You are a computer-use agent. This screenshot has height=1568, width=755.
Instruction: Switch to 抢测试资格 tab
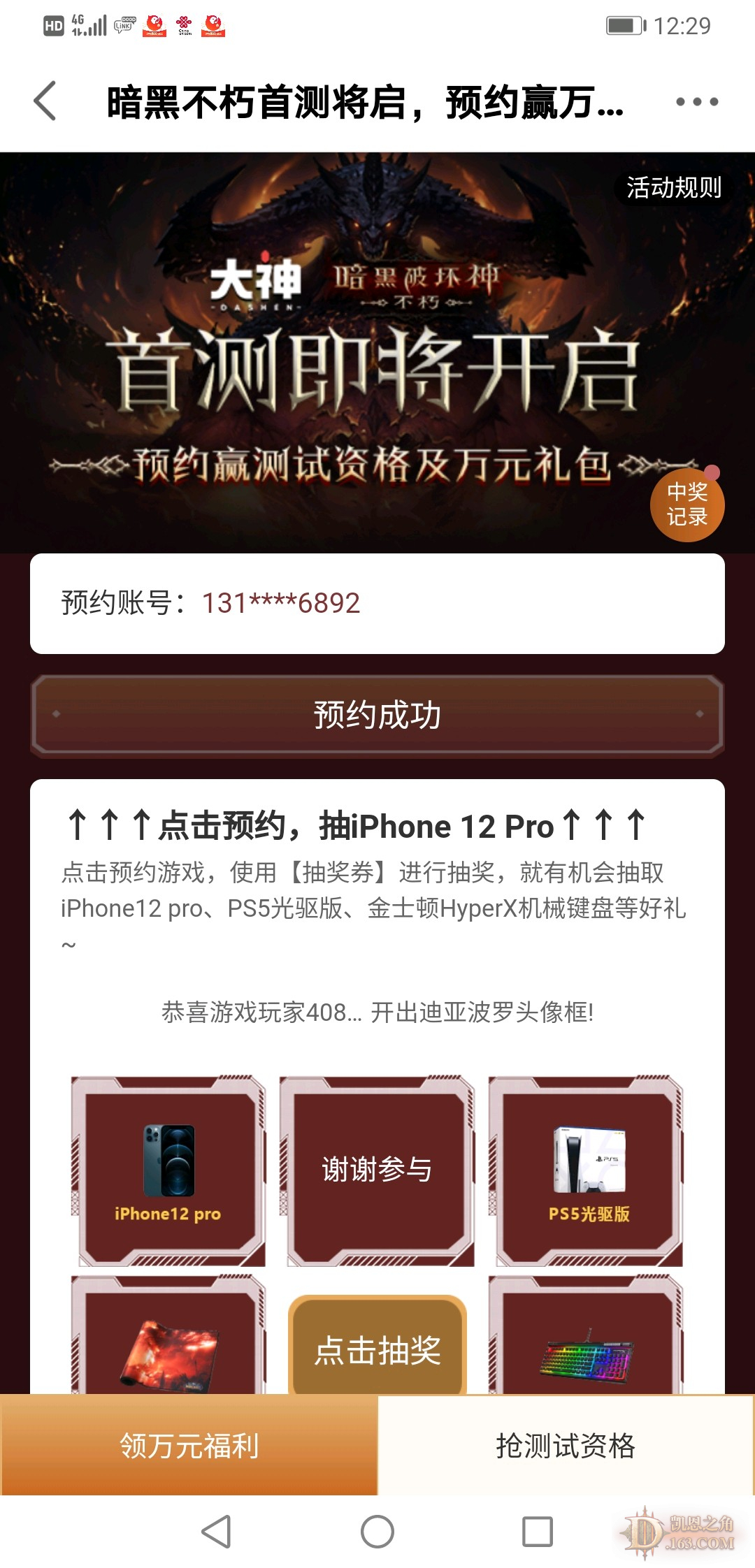[566, 1445]
